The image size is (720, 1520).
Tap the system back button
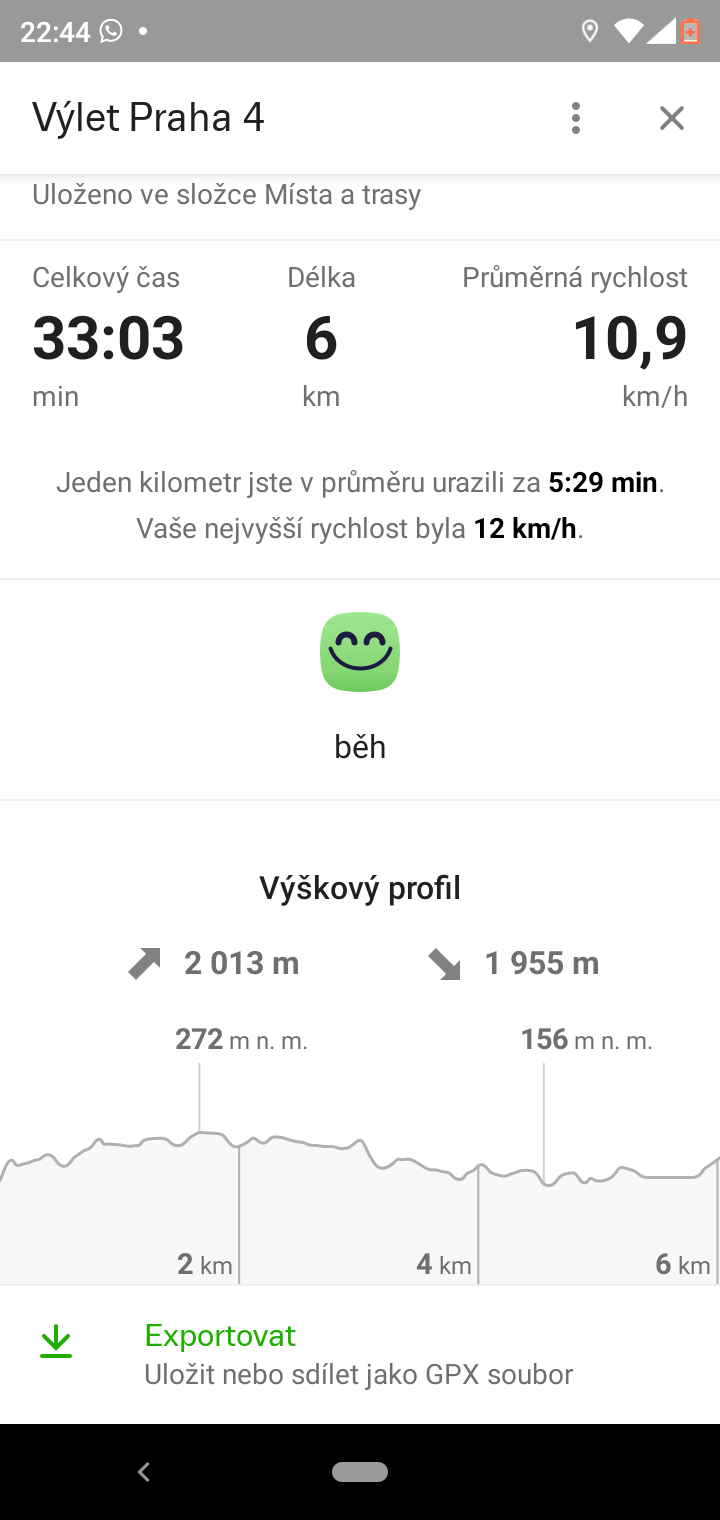point(144,1471)
